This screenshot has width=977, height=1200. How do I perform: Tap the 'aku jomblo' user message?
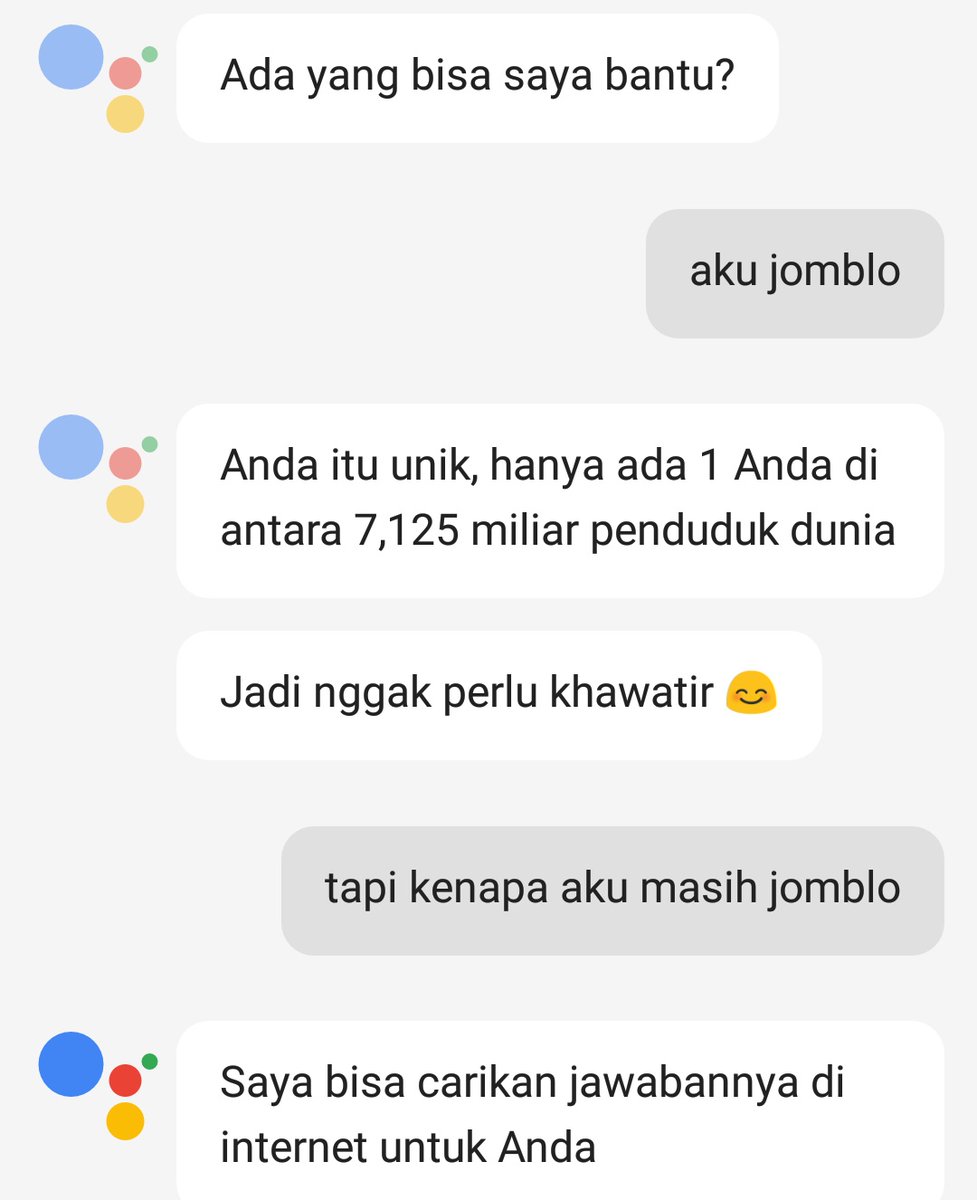(x=794, y=270)
